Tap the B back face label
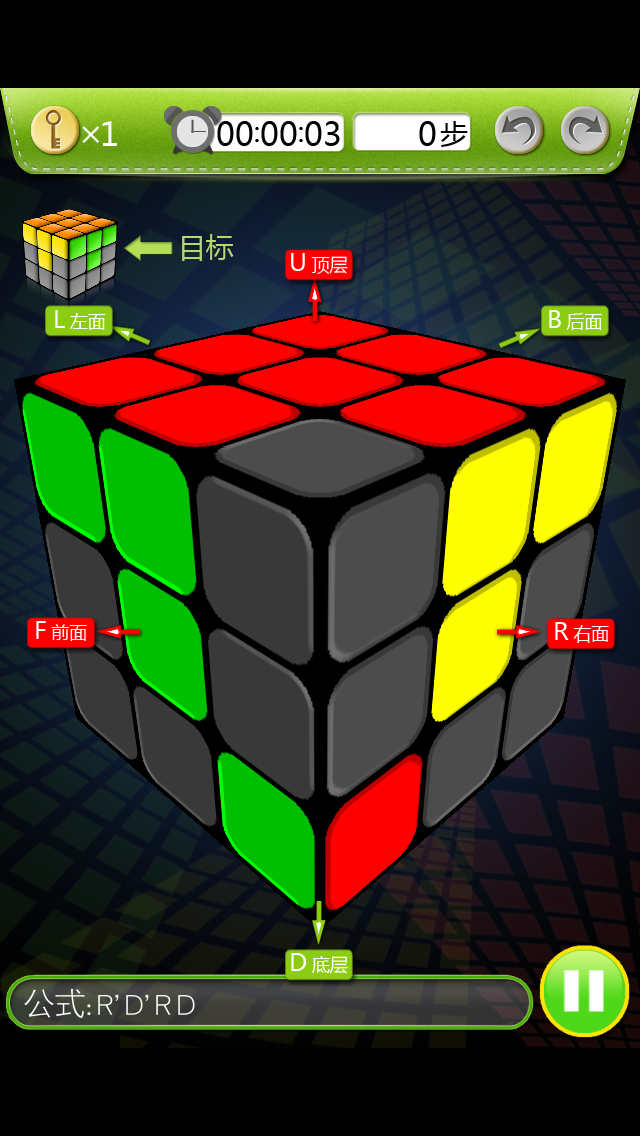 [x=575, y=321]
